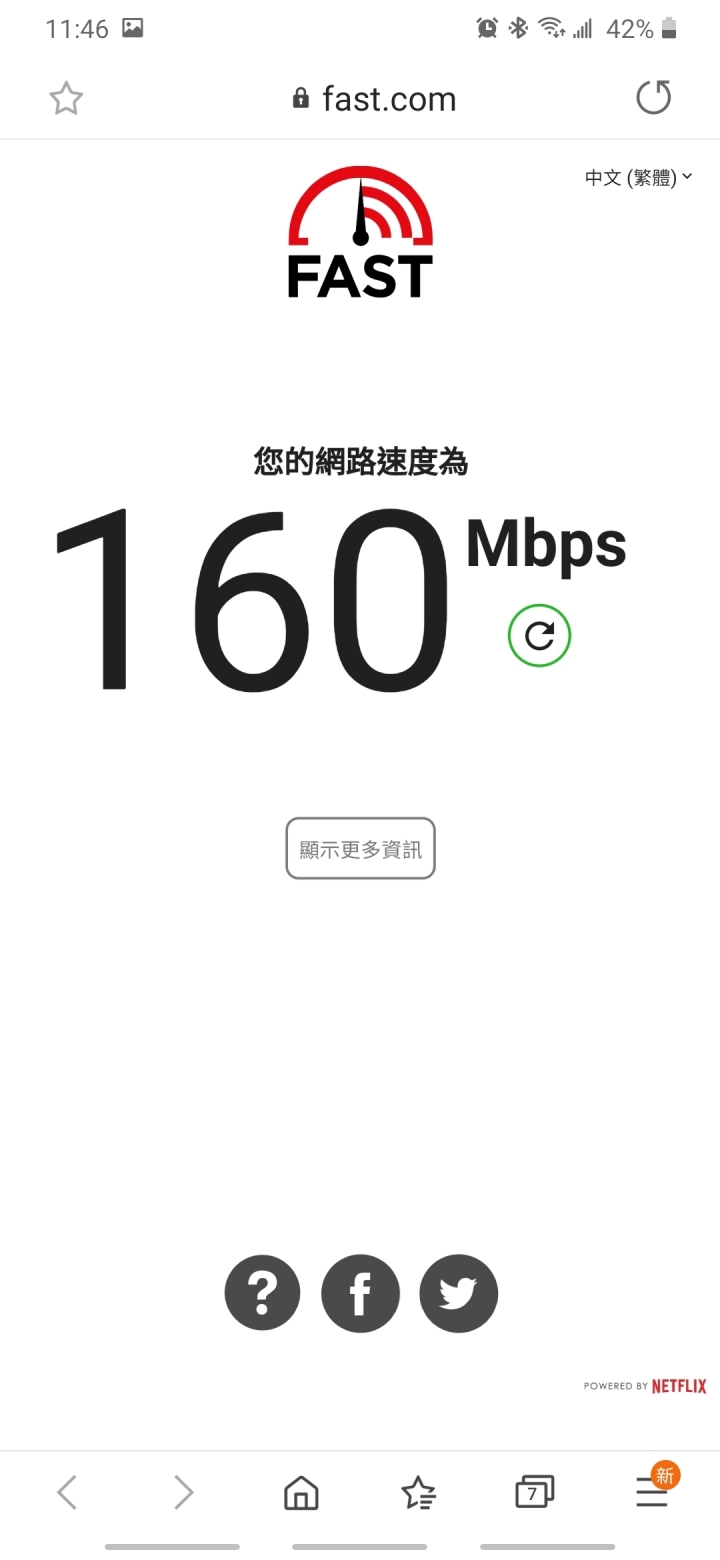Go back to the previous page
Image resolution: width=720 pixels, height=1560 pixels.
(67, 1493)
